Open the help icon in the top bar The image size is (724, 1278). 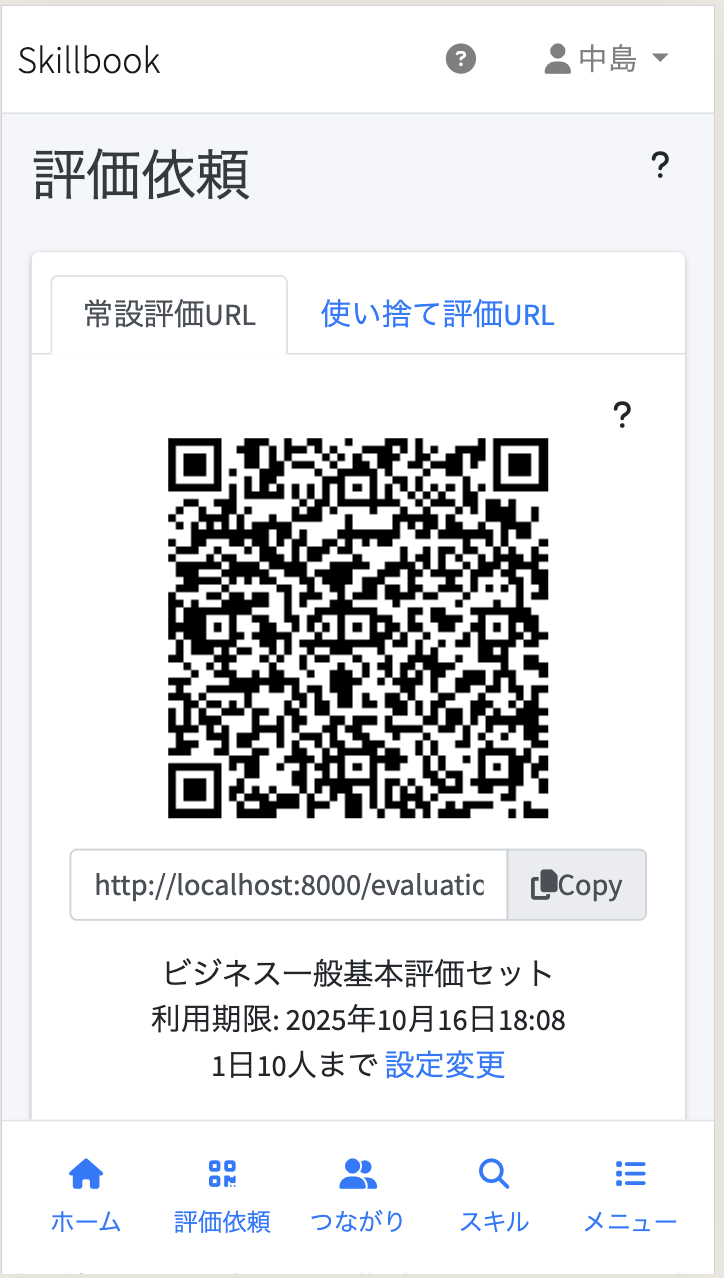[x=461, y=59]
